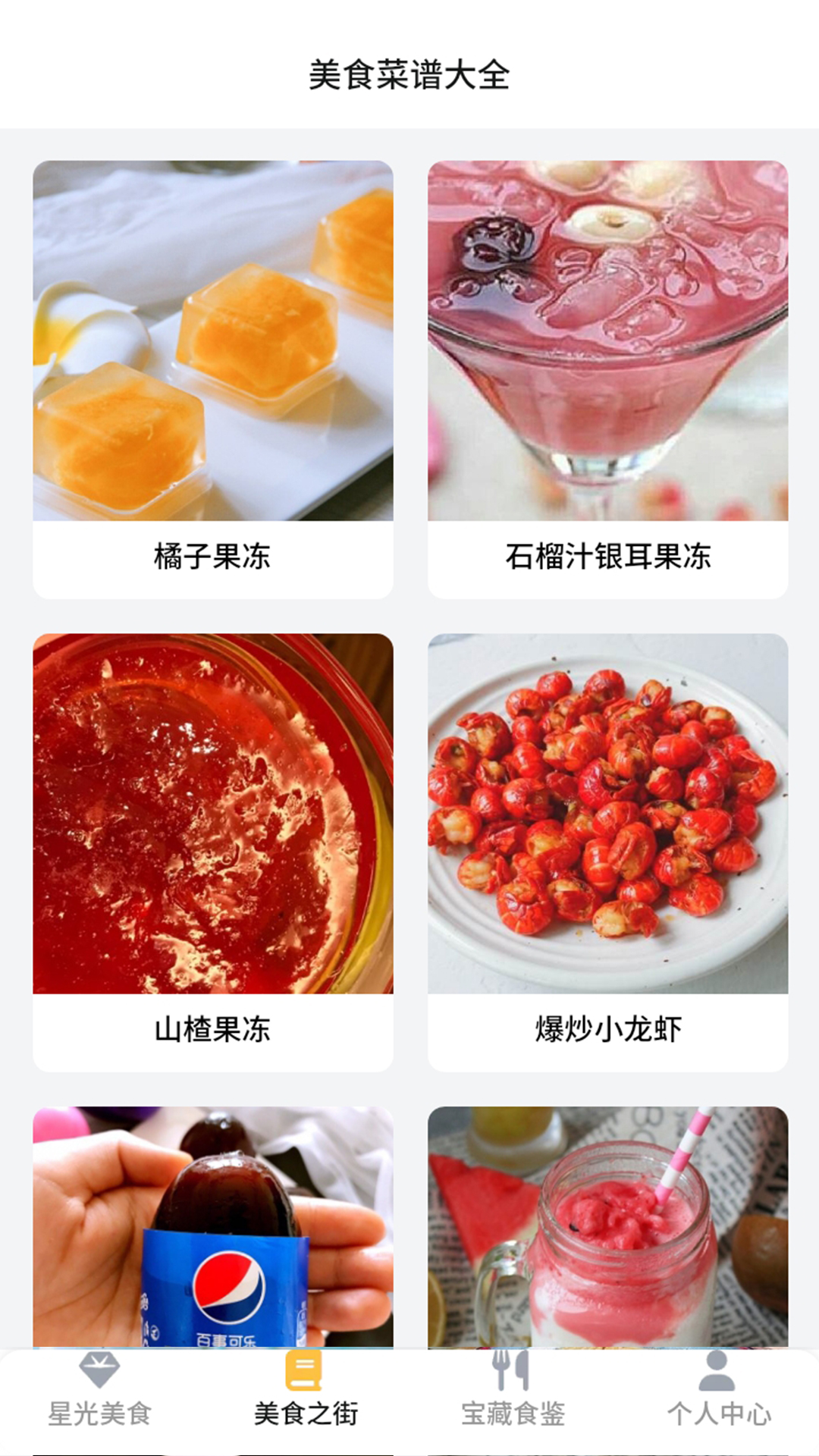Open the recipe card with Pepsi bottle

click(212, 1227)
